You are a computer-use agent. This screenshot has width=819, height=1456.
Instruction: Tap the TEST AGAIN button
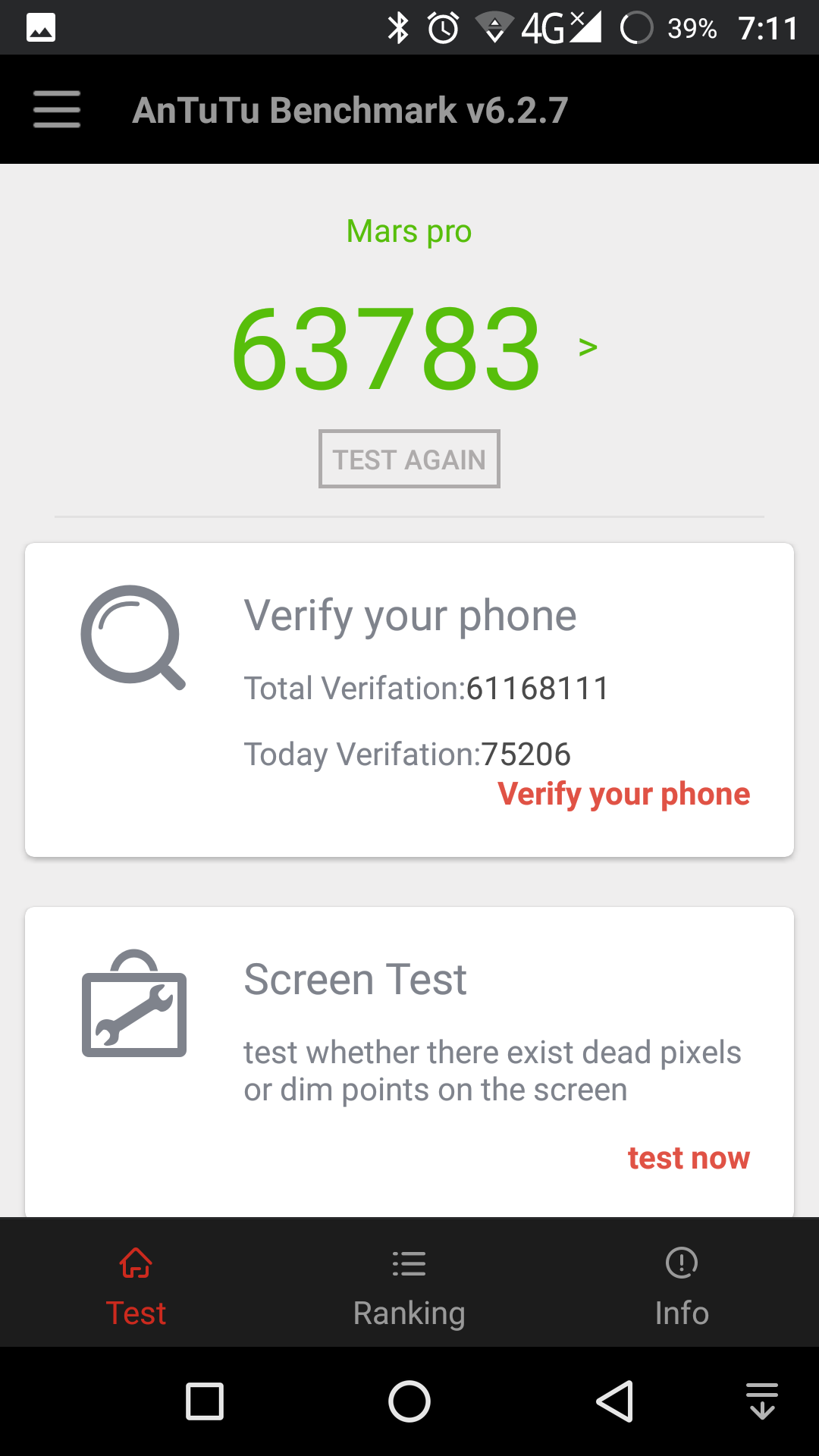tap(409, 459)
